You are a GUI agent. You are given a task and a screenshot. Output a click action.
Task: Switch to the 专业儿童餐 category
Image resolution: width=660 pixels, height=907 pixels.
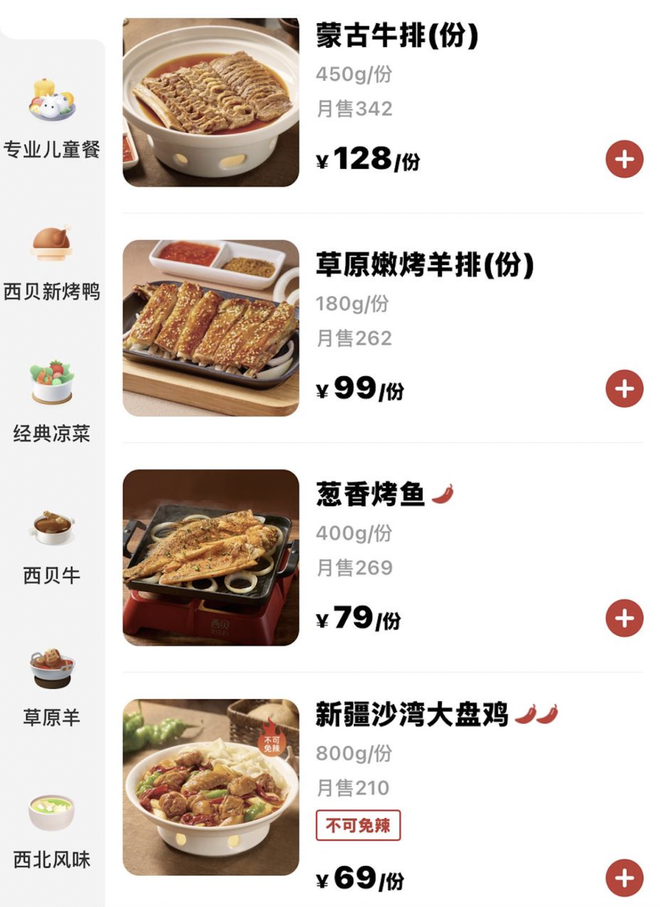[52, 120]
